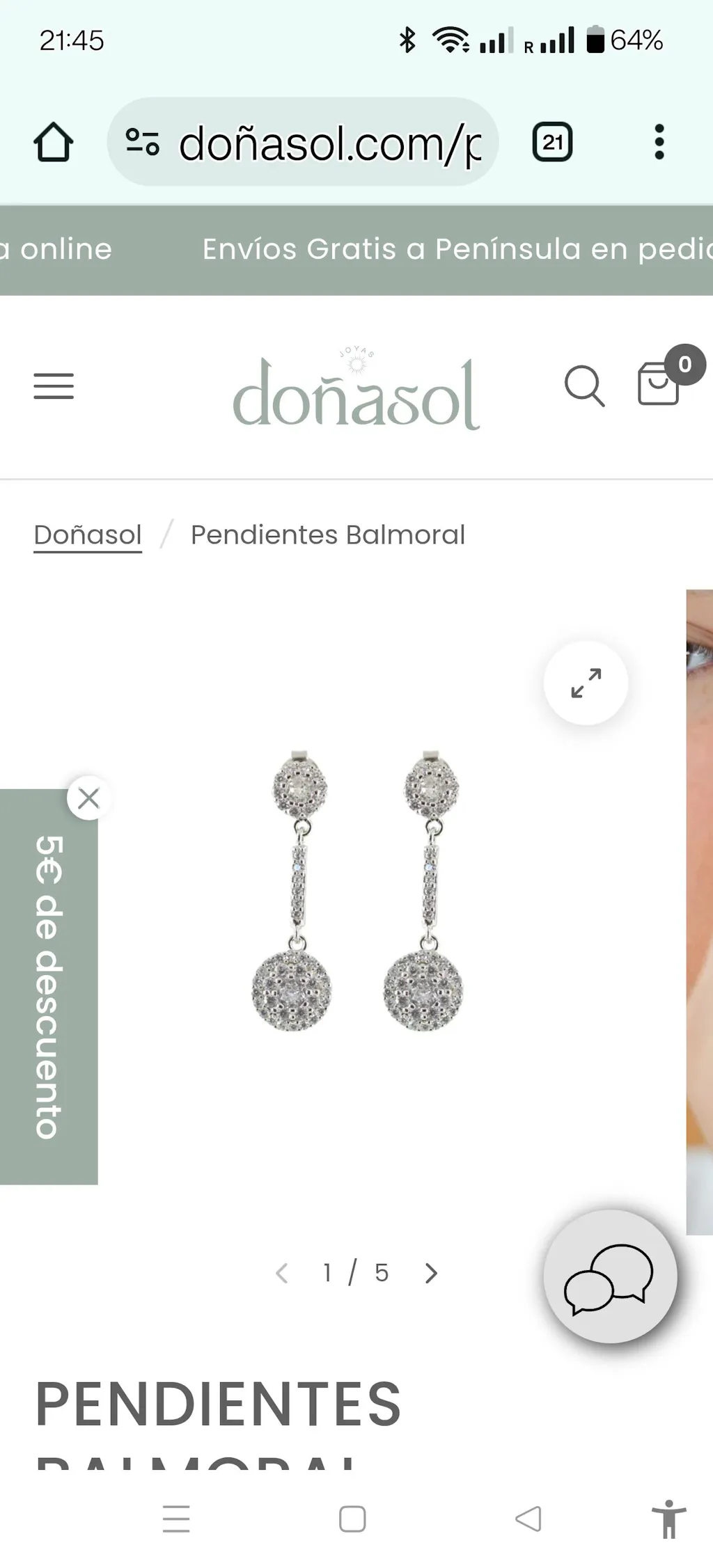View the Pendientes Balmoral earrings image
The image size is (713, 1568).
(x=356, y=891)
